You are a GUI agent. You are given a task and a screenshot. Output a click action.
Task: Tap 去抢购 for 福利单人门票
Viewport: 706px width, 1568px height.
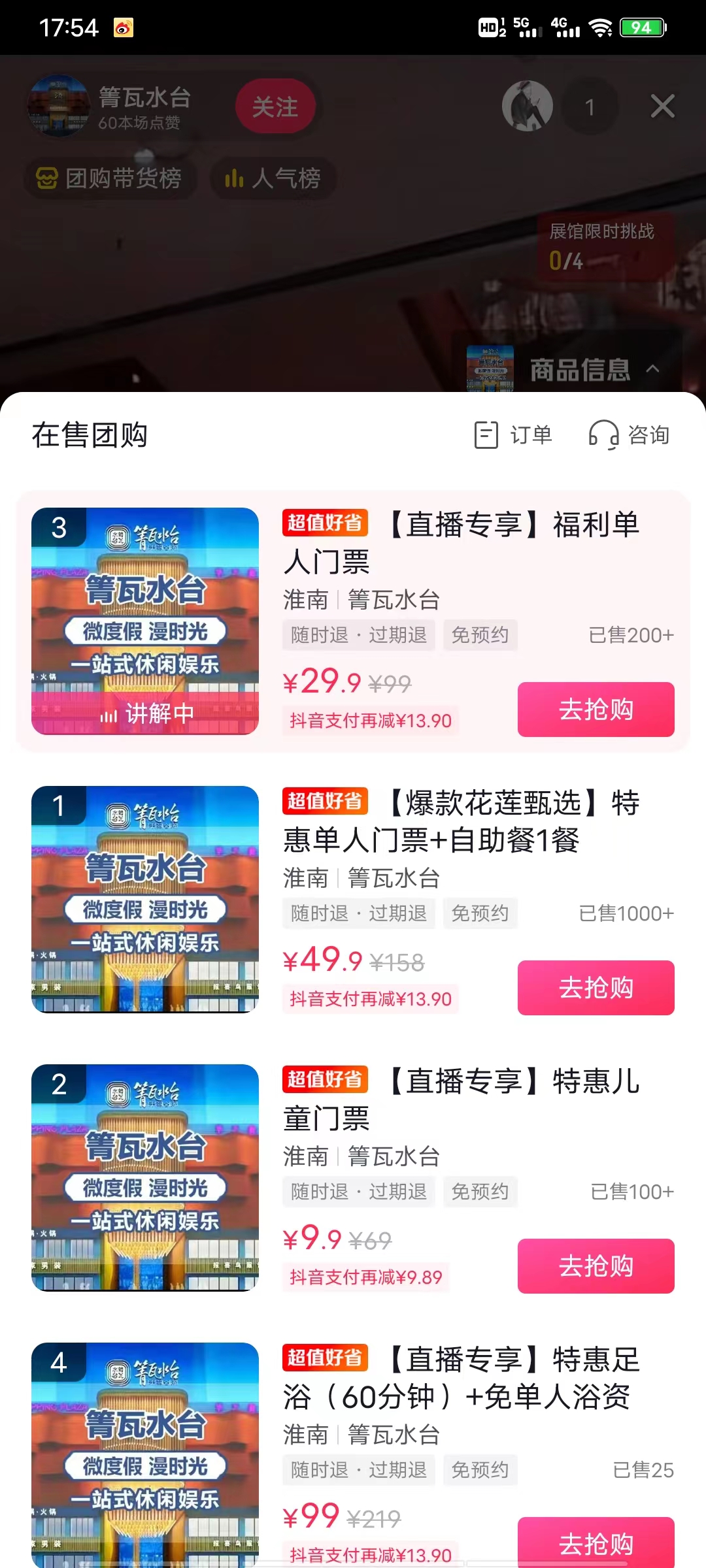click(x=596, y=710)
